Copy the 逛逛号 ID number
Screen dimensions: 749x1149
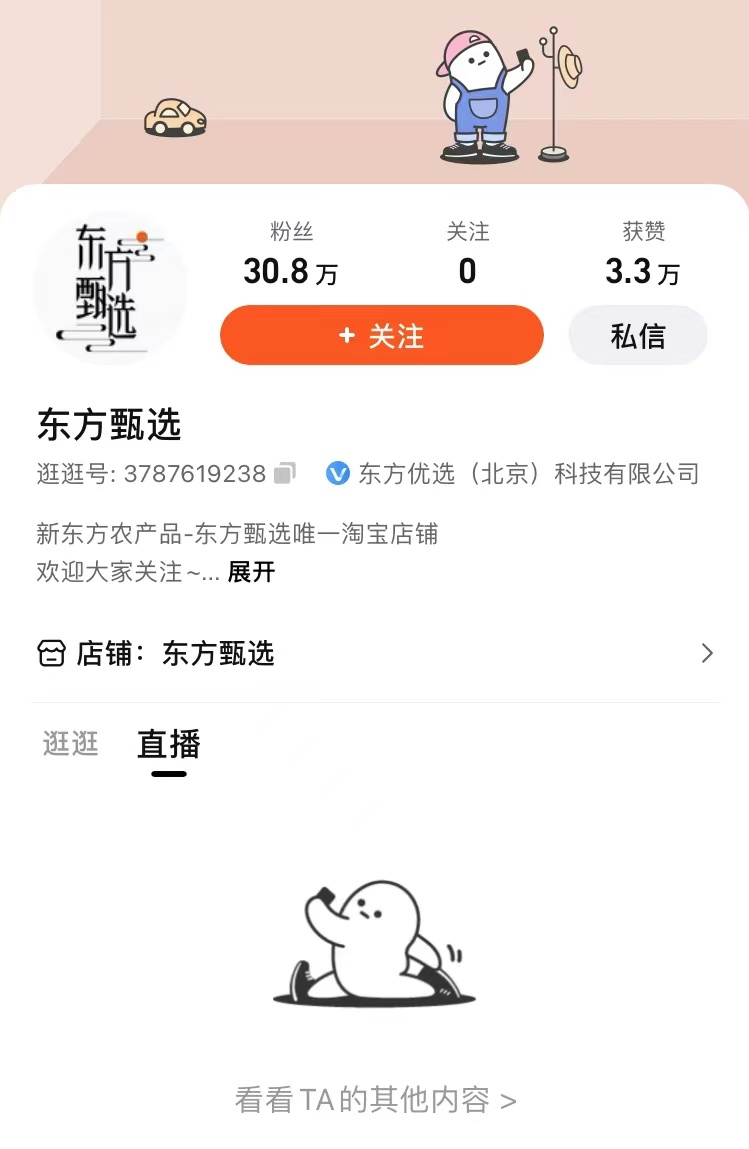point(285,473)
